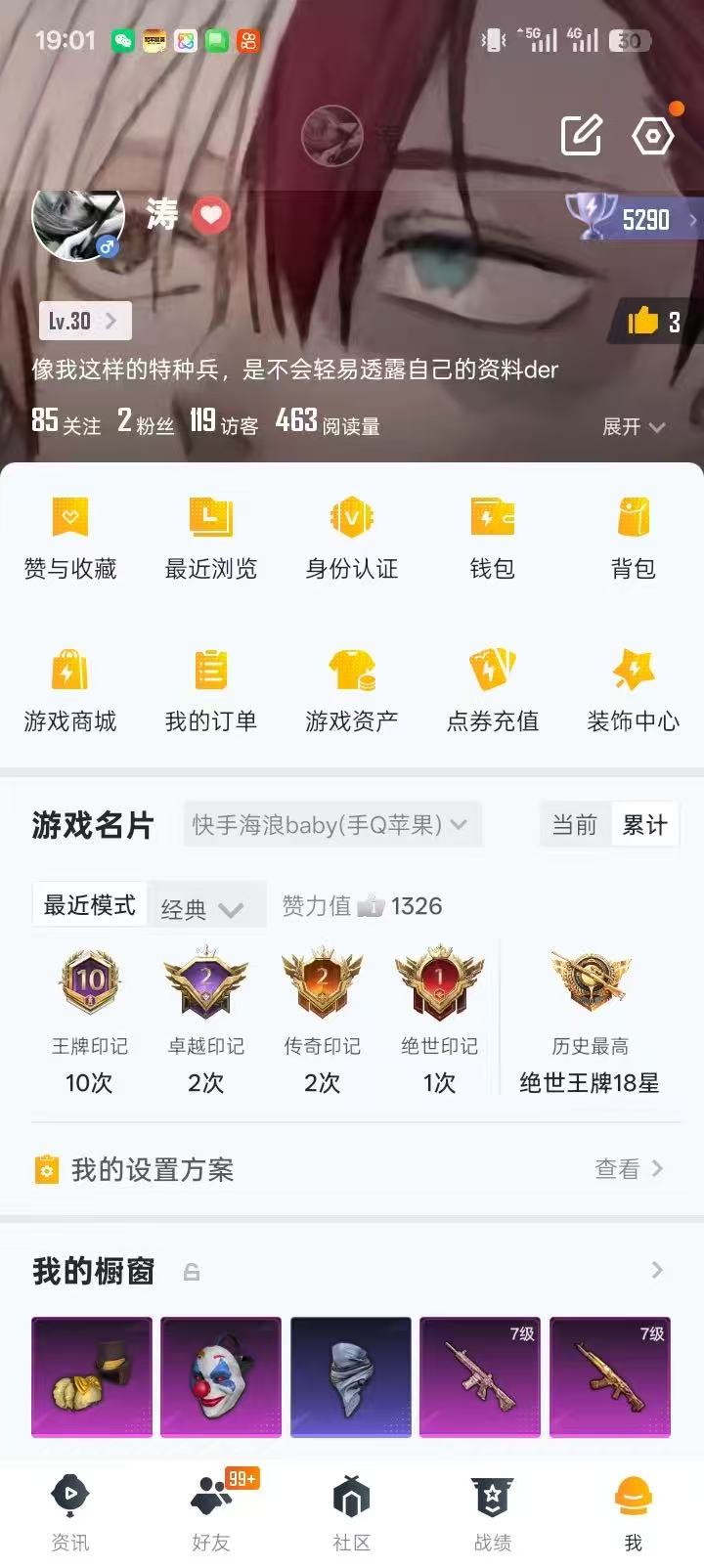Open 最近浏览 history
The image size is (704, 1568).
(211, 540)
